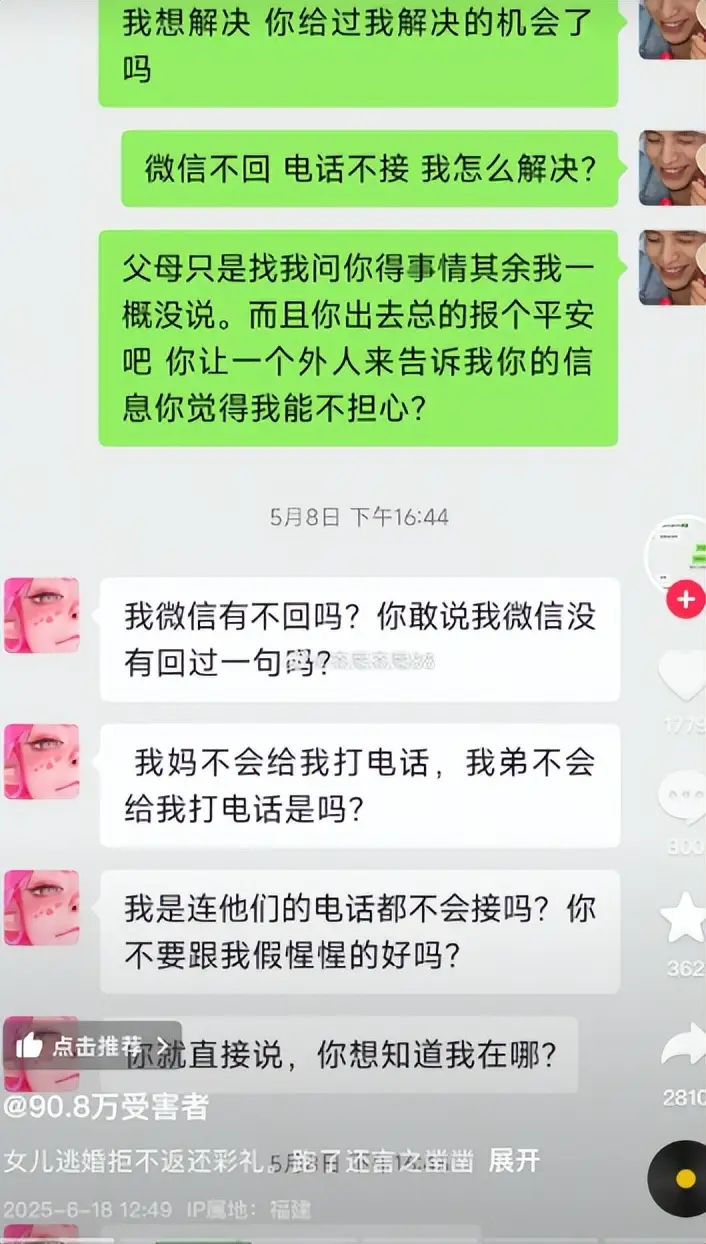
Task: Add video to favorites with the star
Action: click(x=685, y=919)
